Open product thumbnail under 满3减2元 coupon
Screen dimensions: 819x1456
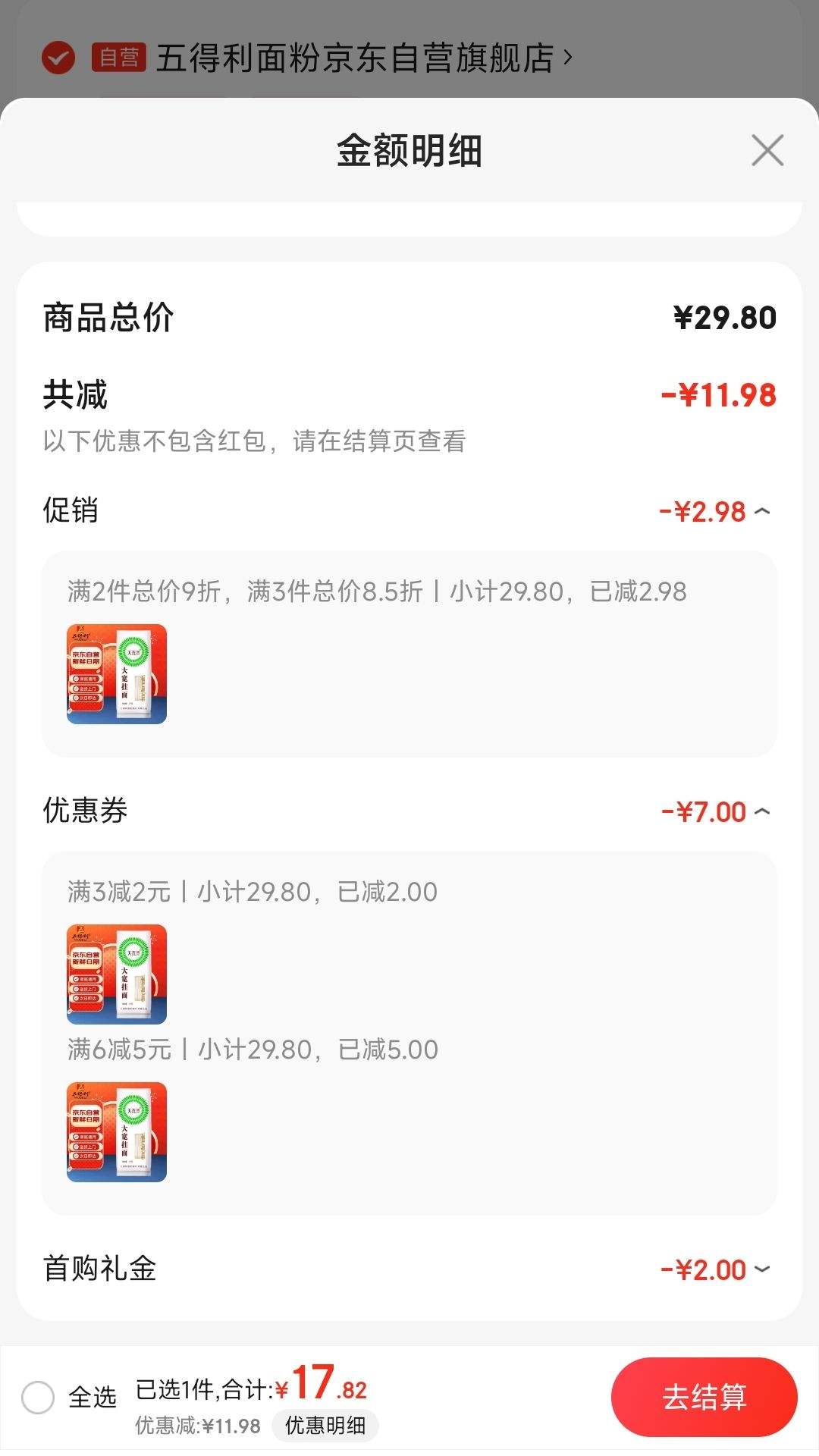pos(117,974)
